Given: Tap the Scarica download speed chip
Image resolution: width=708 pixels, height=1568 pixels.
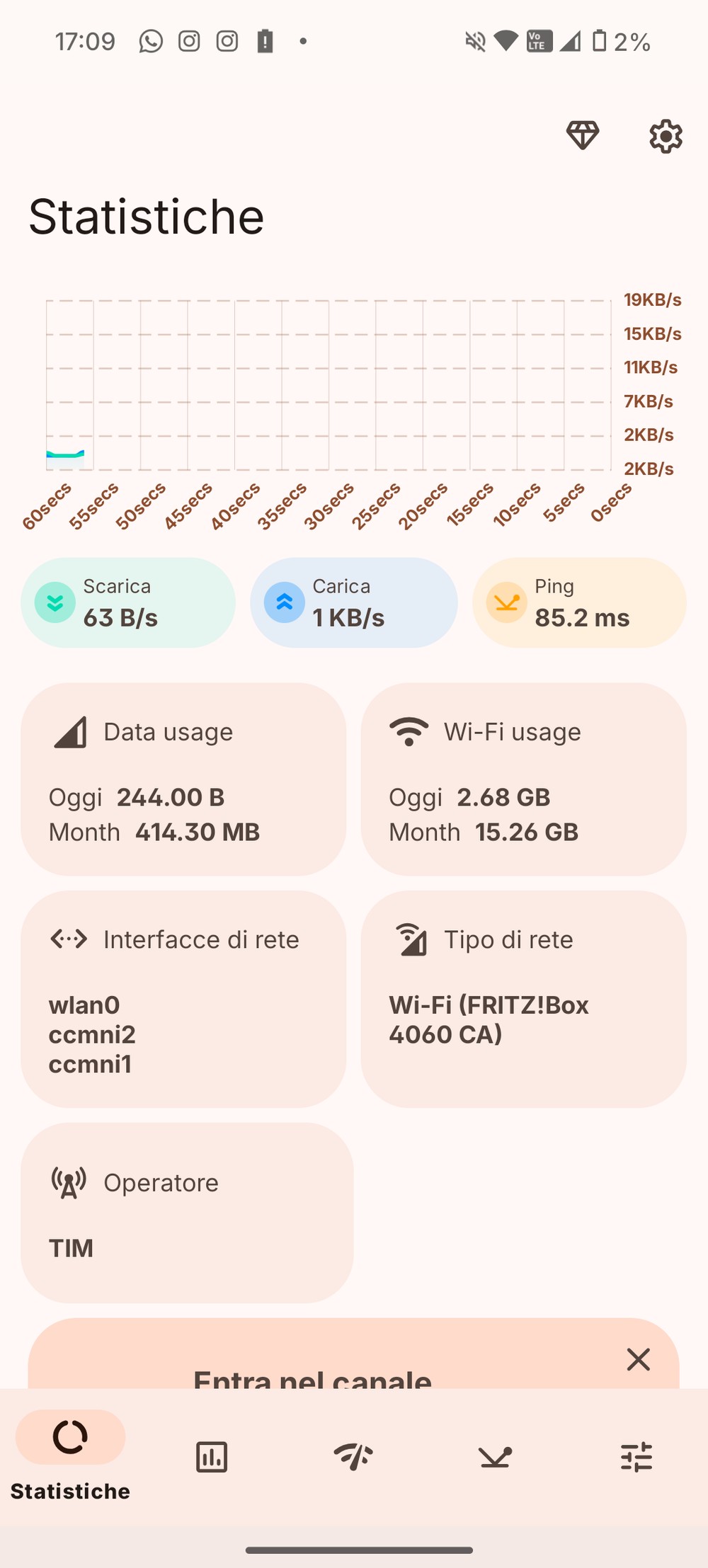Looking at the screenshot, I should 127,602.
